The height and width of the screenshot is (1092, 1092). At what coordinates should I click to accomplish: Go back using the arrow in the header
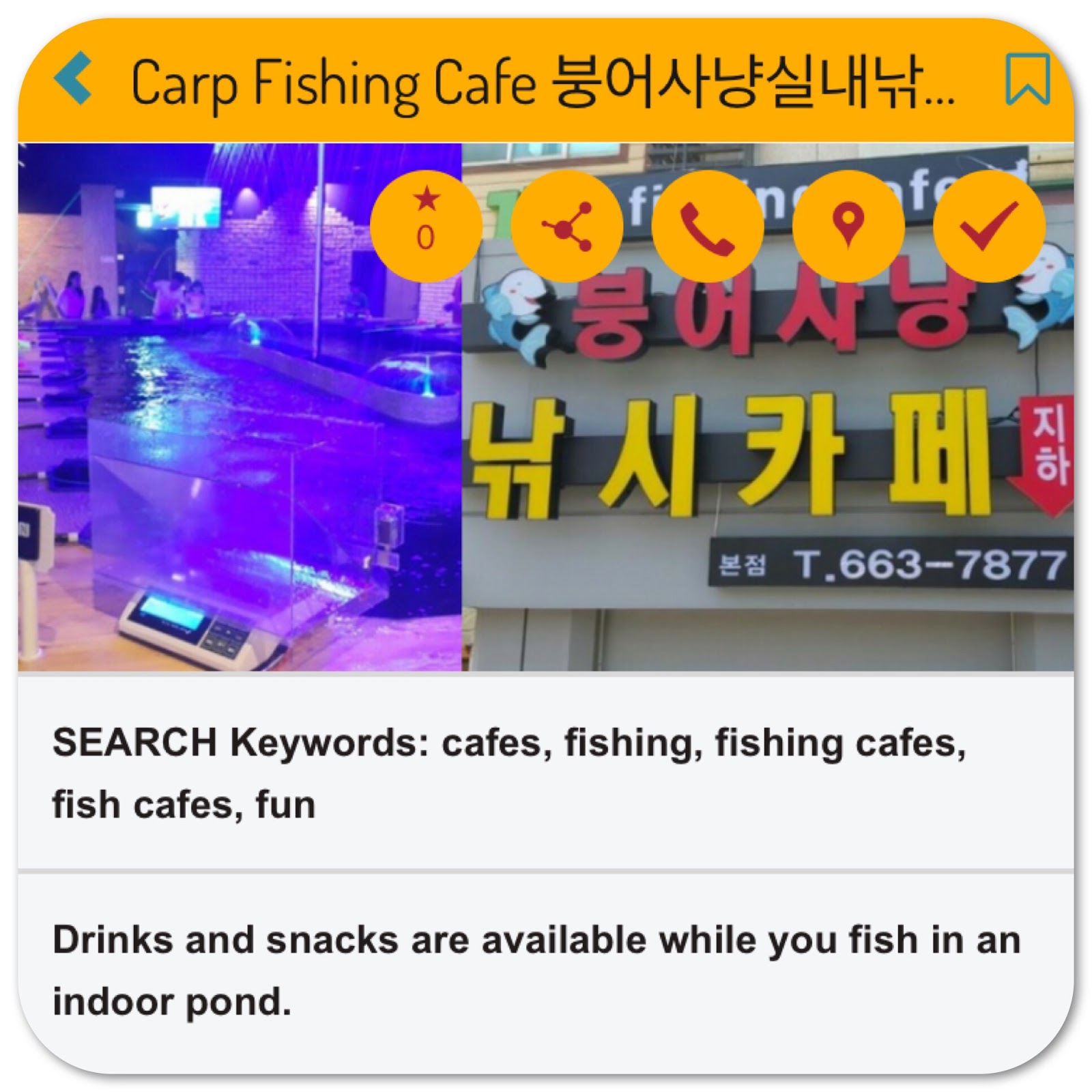74,78
